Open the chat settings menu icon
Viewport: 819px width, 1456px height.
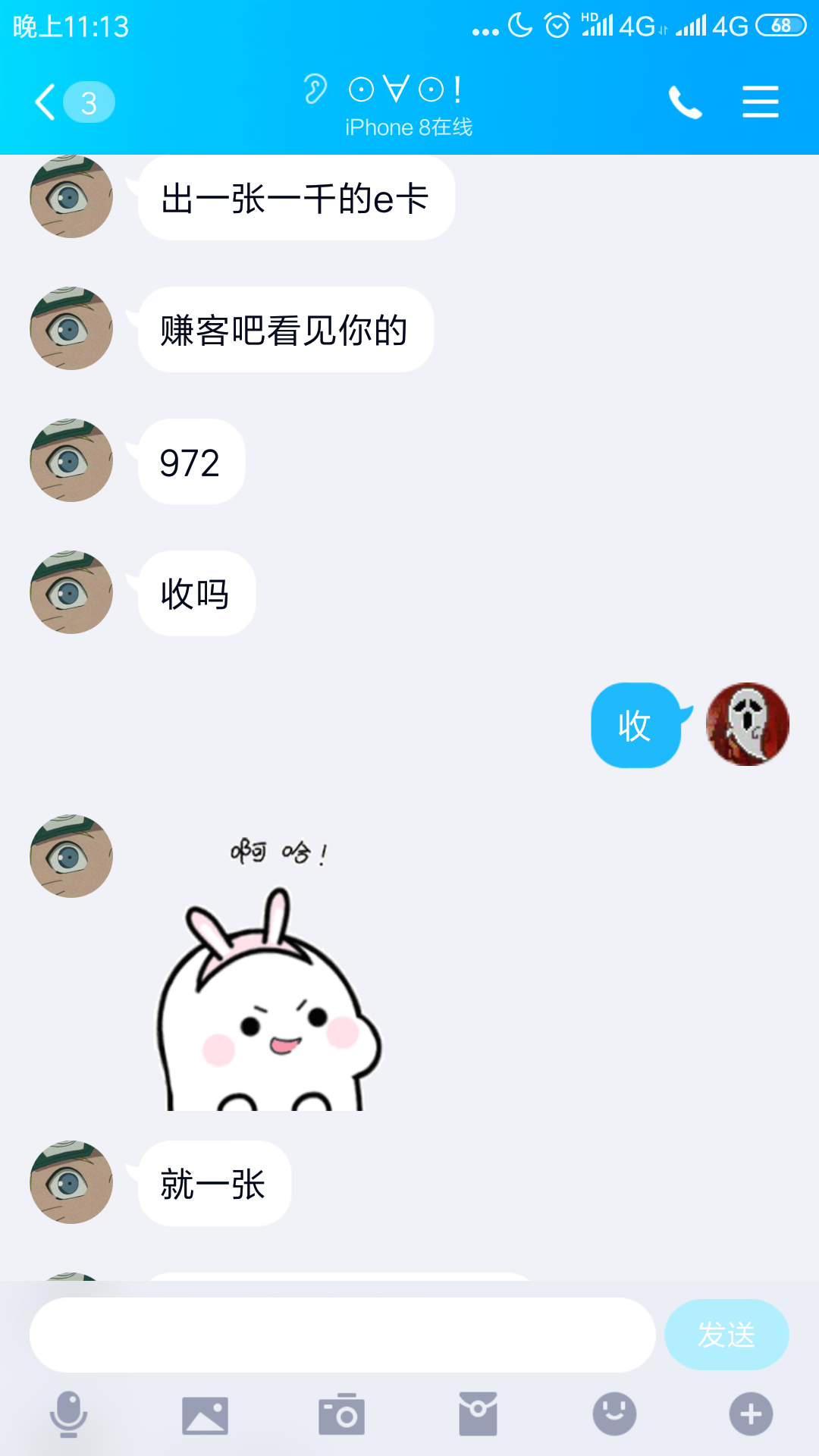pyautogui.click(x=760, y=102)
